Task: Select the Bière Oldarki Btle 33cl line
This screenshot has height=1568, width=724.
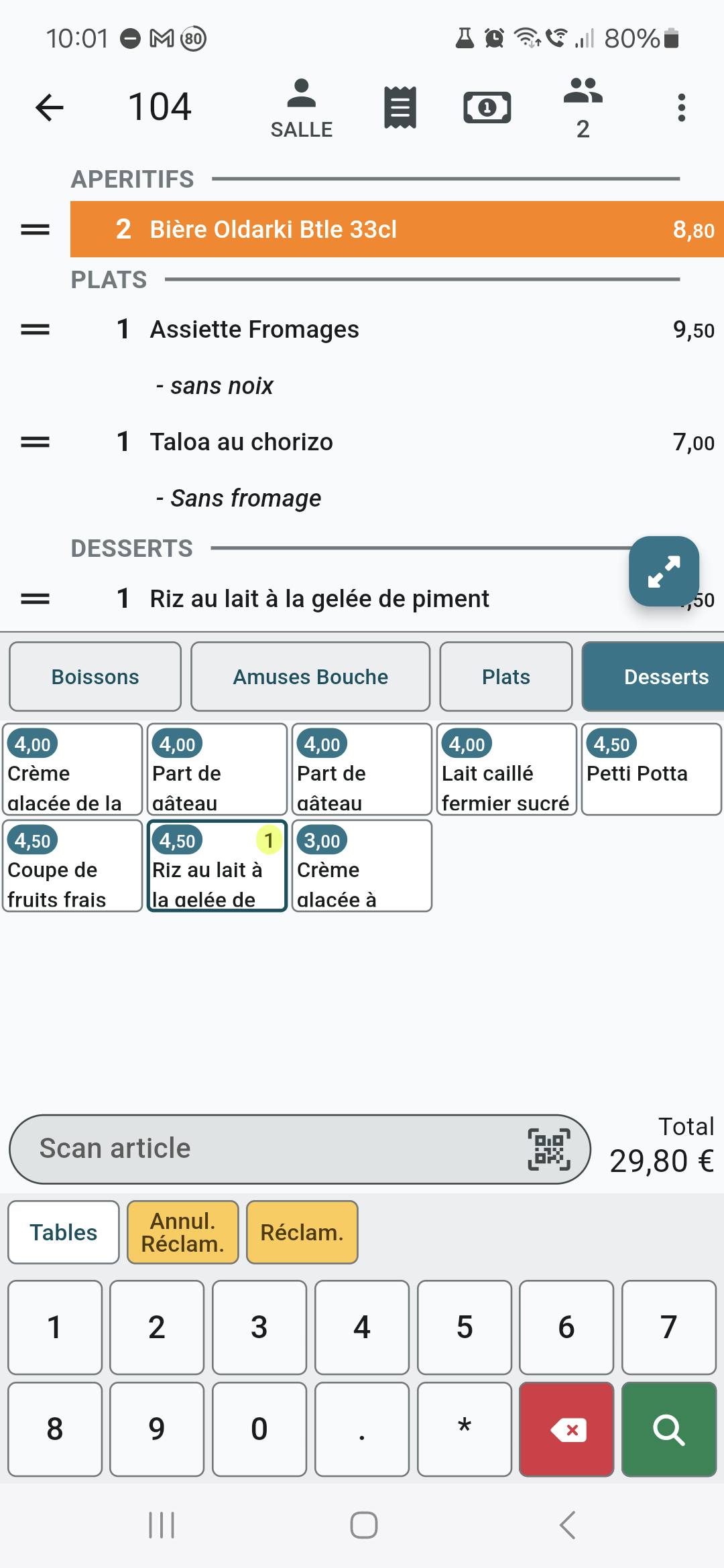Action: coord(397,229)
